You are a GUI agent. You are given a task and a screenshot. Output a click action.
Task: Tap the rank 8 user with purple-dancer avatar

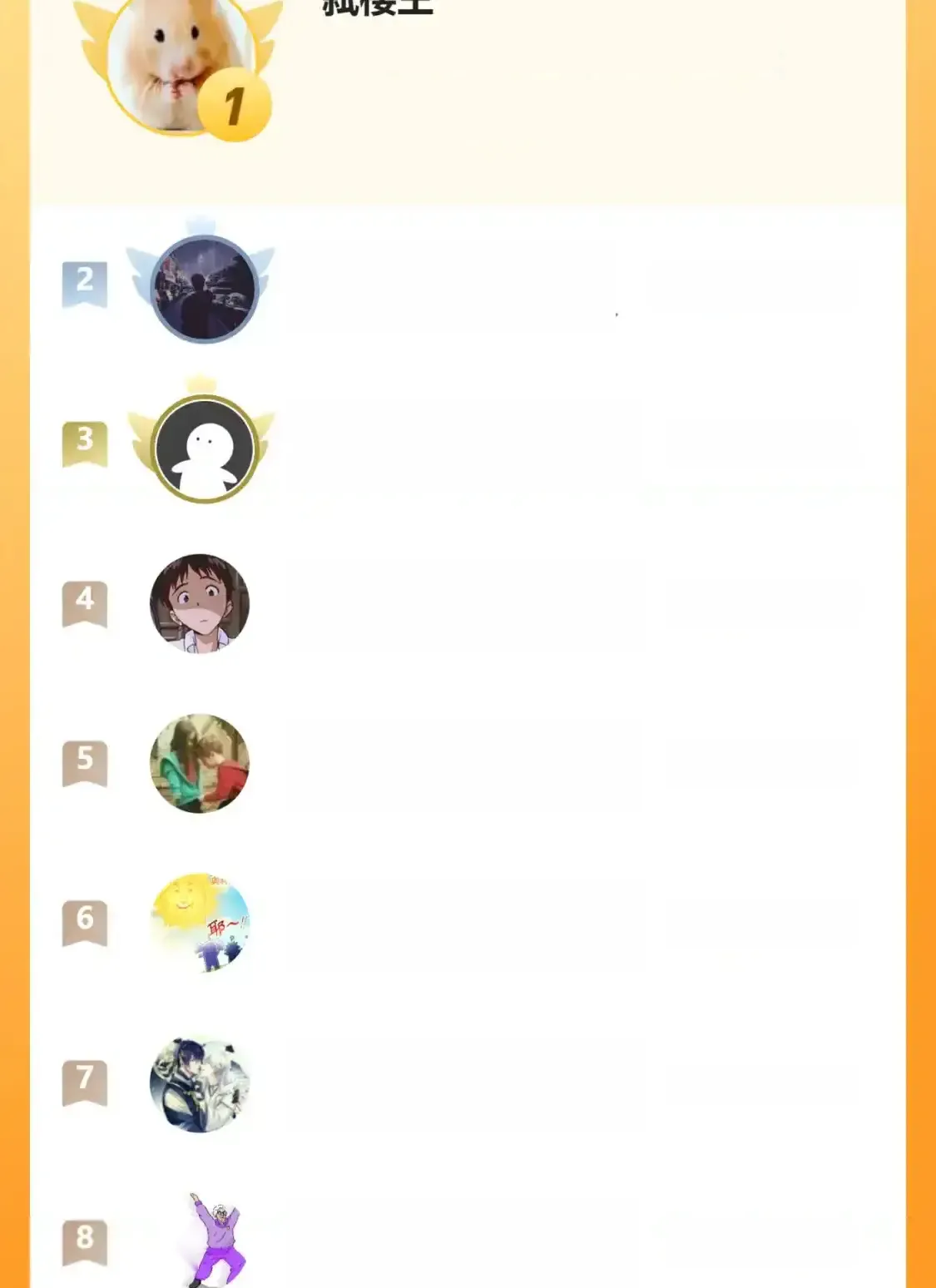[x=215, y=1240]
